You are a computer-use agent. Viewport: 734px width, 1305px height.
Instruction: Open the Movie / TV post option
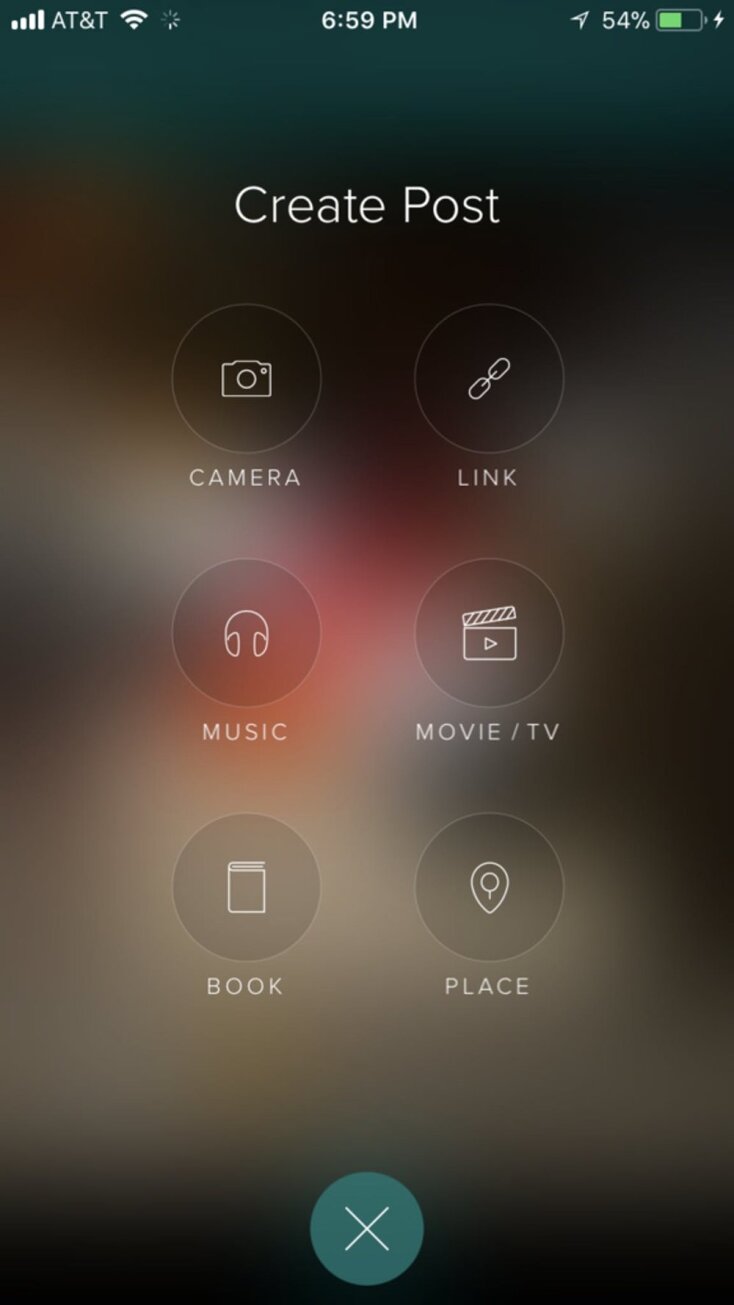point(488,633)
